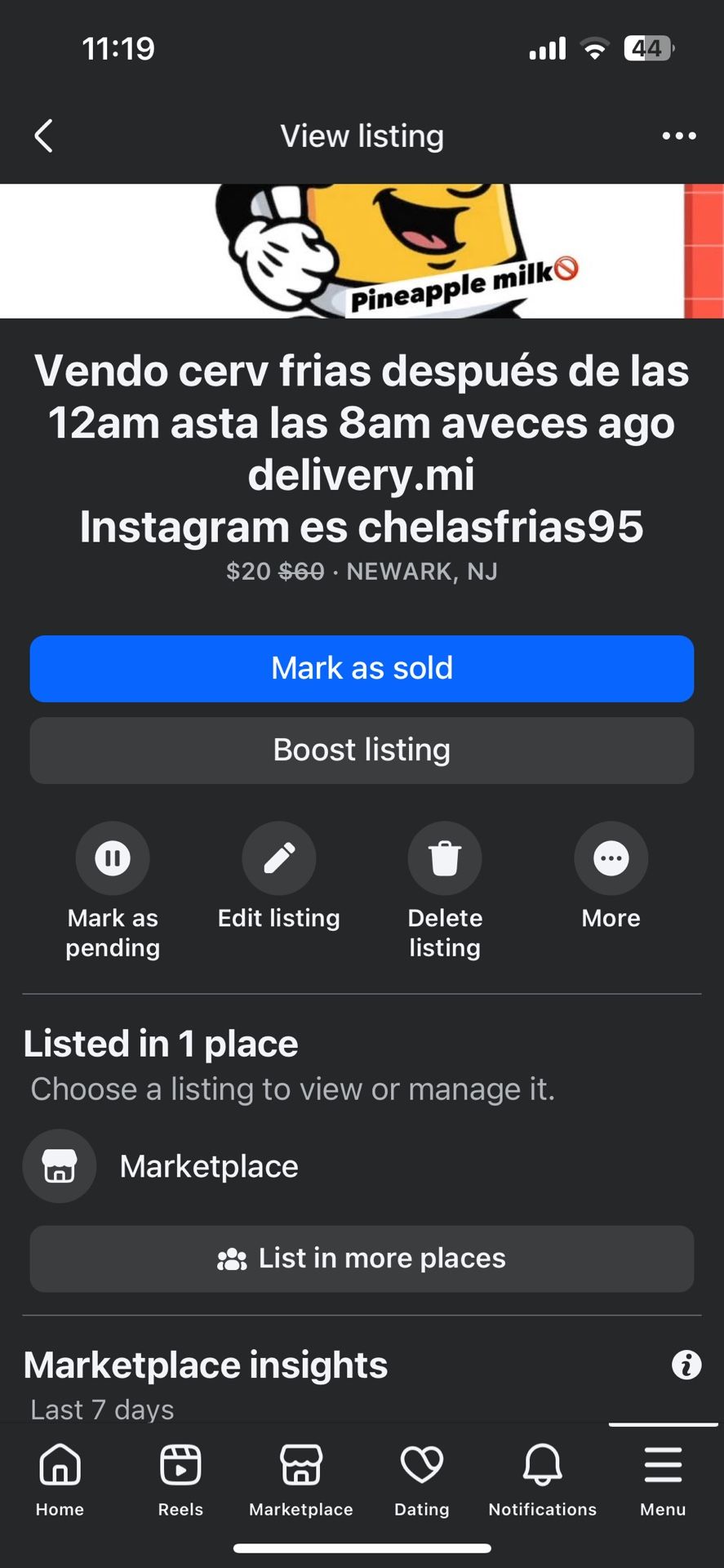Open the three-dot overflow menu
724x1568 pixels.
(x=679, y=136)
